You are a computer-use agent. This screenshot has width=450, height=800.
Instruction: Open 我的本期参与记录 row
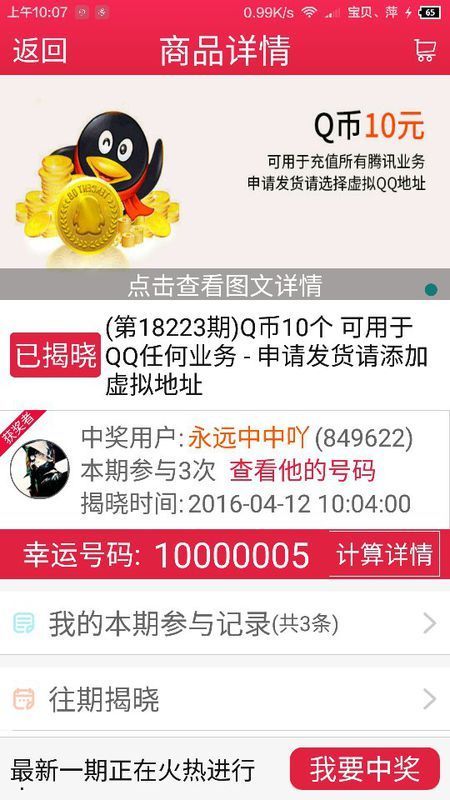tap(225, 623)
